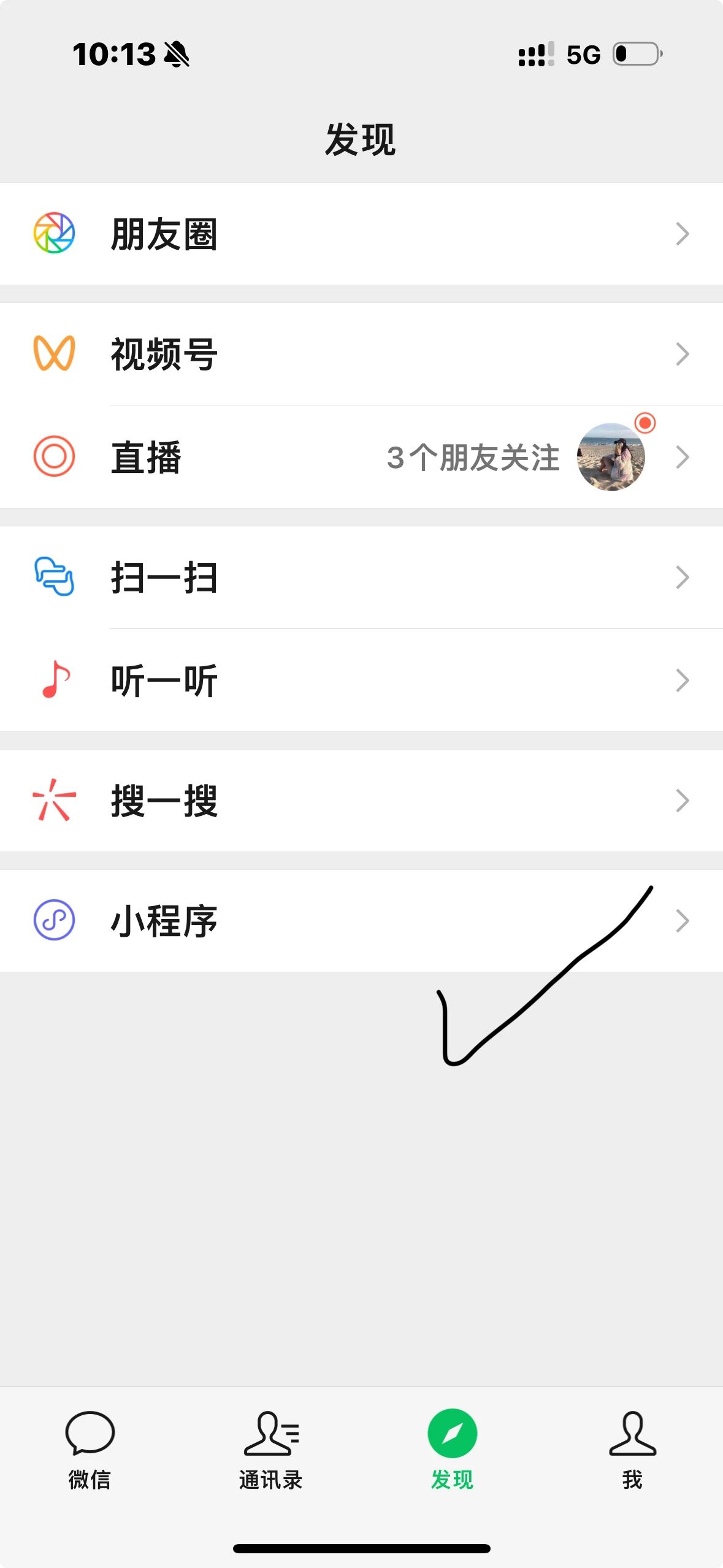Open 朋友圈 (Moments) via its colorful camera icon
Image resolution: width=723 pixels, height=1568 pixels.
point(54,233)
